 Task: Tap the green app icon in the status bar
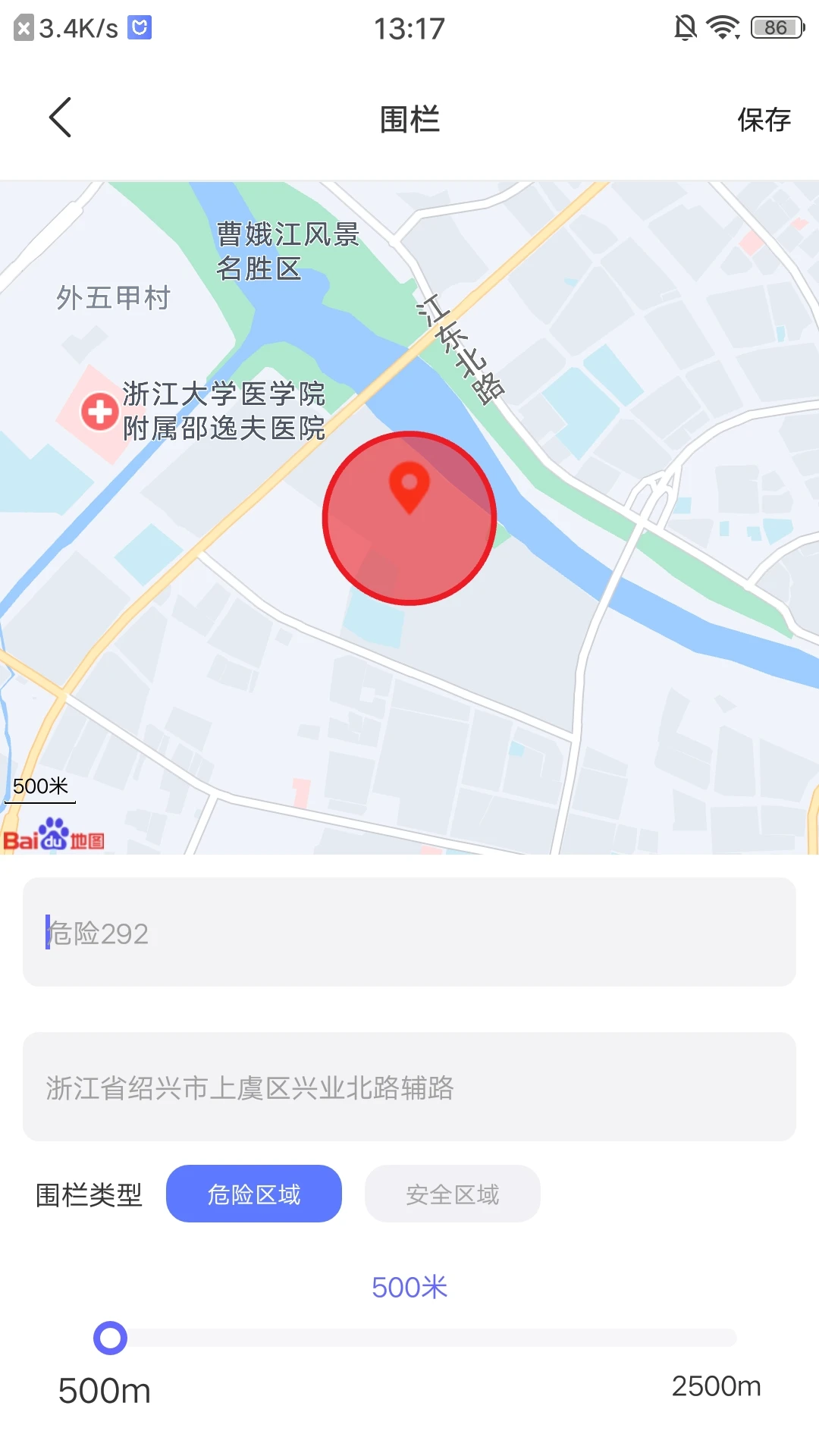click(x=139, y=26)
